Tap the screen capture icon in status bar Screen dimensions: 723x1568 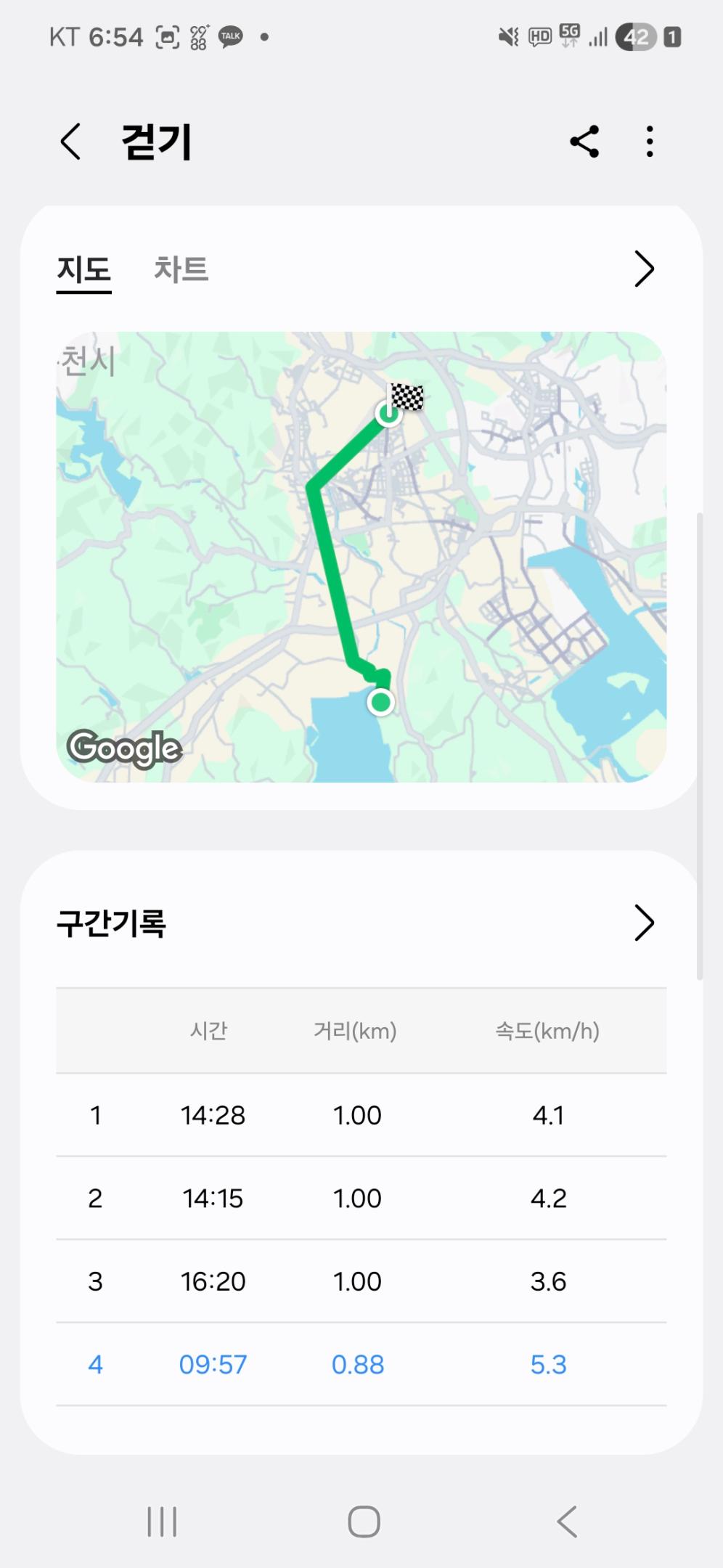click(x=168, y=36)
